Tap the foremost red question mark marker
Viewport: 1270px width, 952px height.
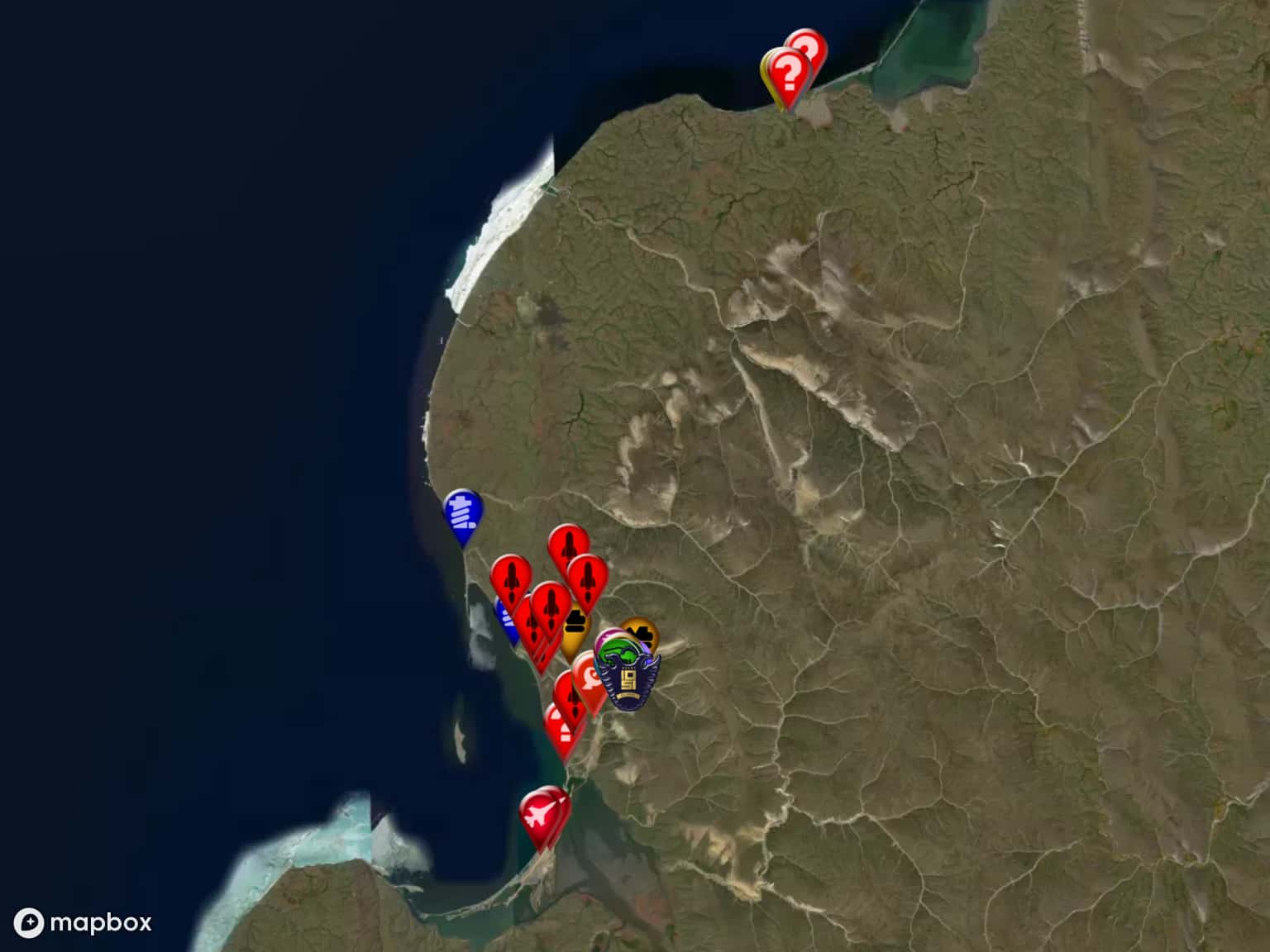tap(790, 73)
